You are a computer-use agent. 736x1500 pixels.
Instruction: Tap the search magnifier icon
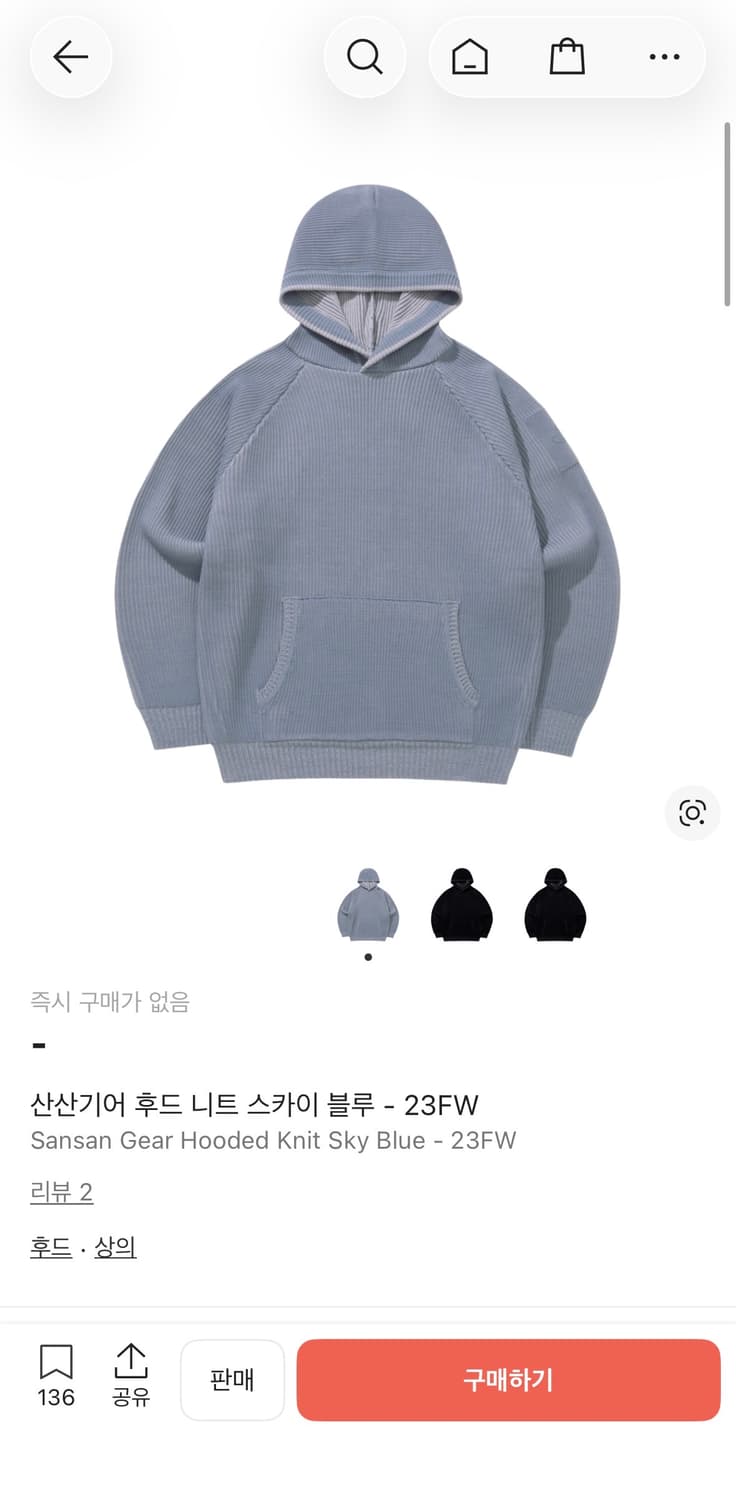(365, 57)
